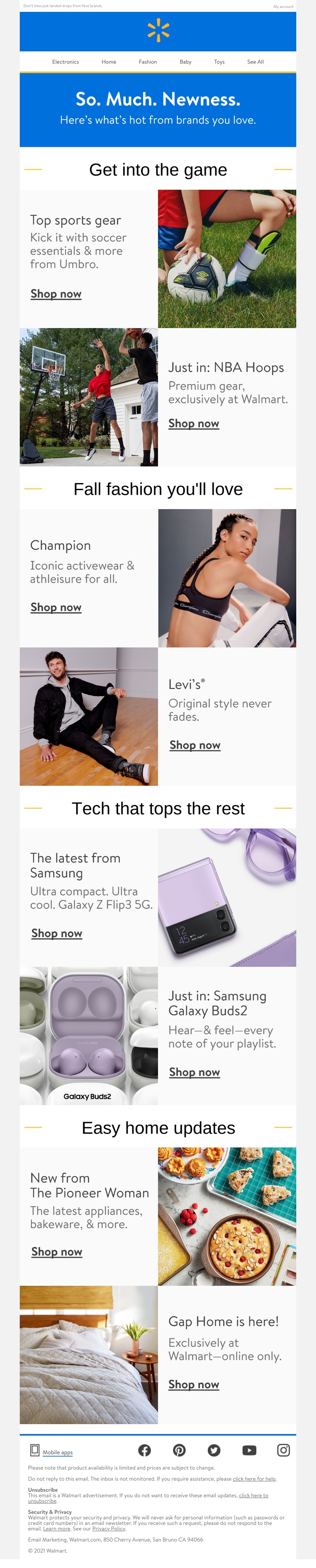Screen dimensions: 316x1568
Task: Open the Mobile apps link
Action: coord(57,1453)
